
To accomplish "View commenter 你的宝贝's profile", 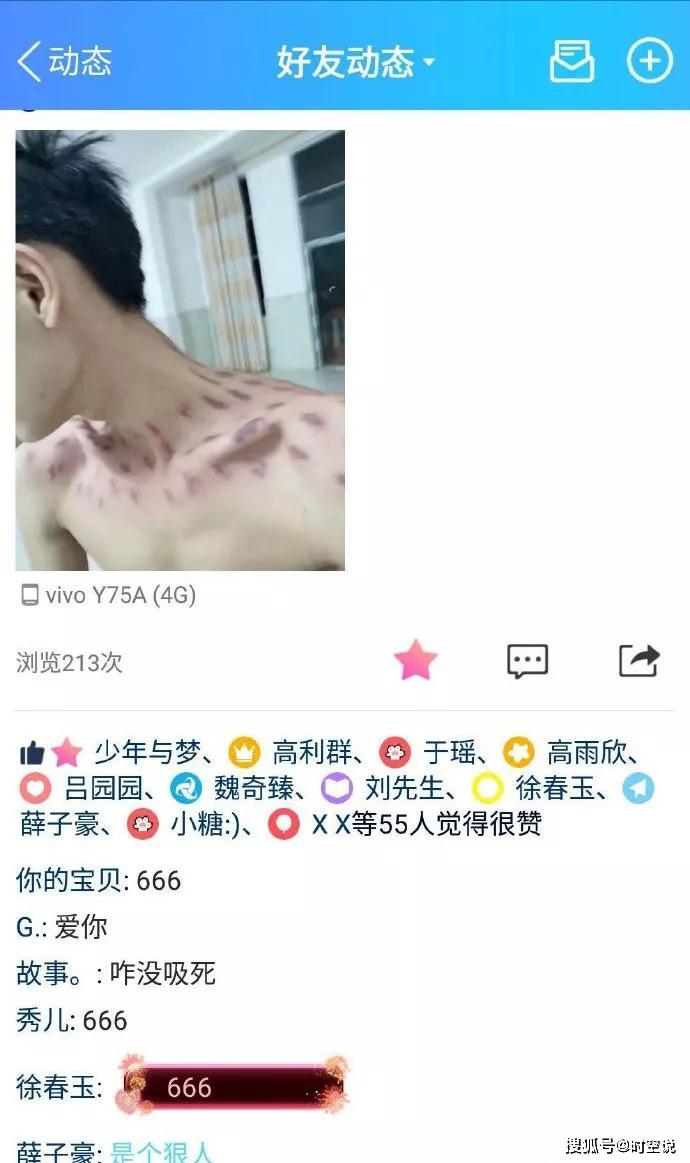I will click(68, 880).
